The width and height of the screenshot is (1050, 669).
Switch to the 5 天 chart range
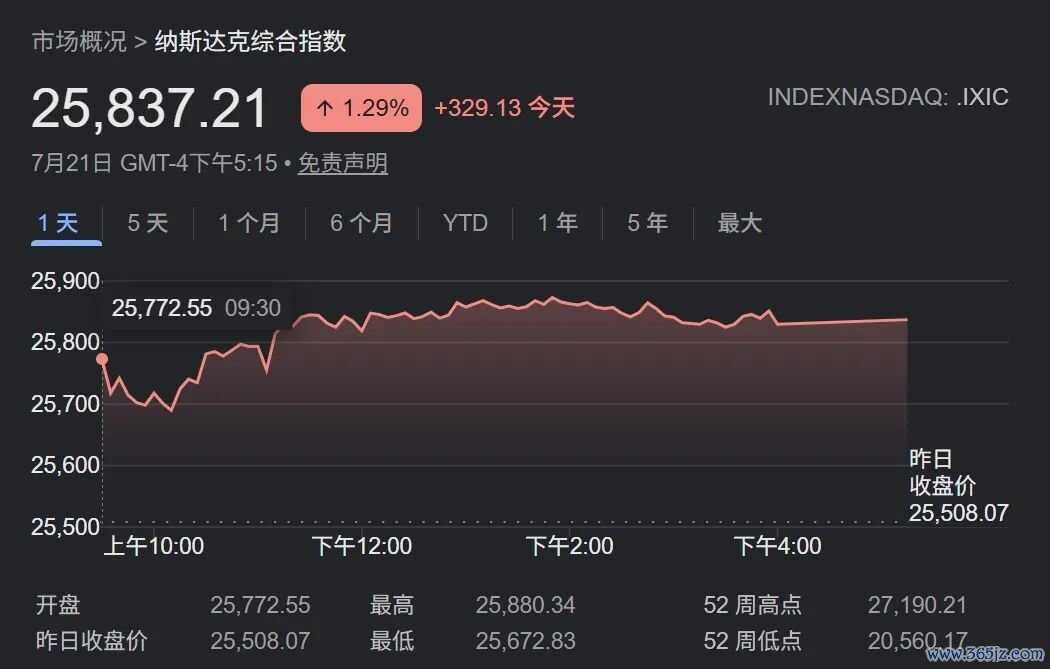[x=148, y=223]
